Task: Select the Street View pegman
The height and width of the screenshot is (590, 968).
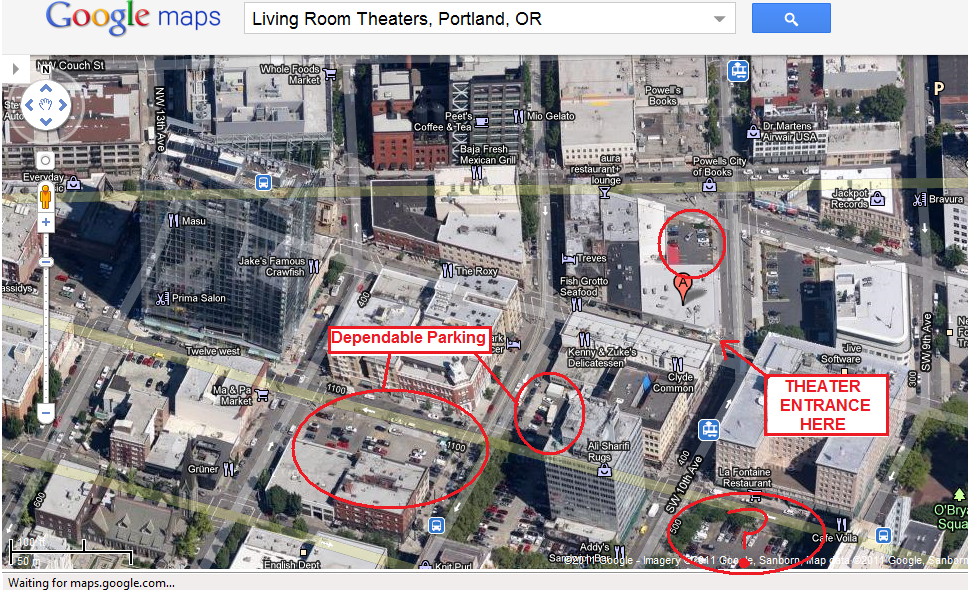Action: [x=45, y=197]
